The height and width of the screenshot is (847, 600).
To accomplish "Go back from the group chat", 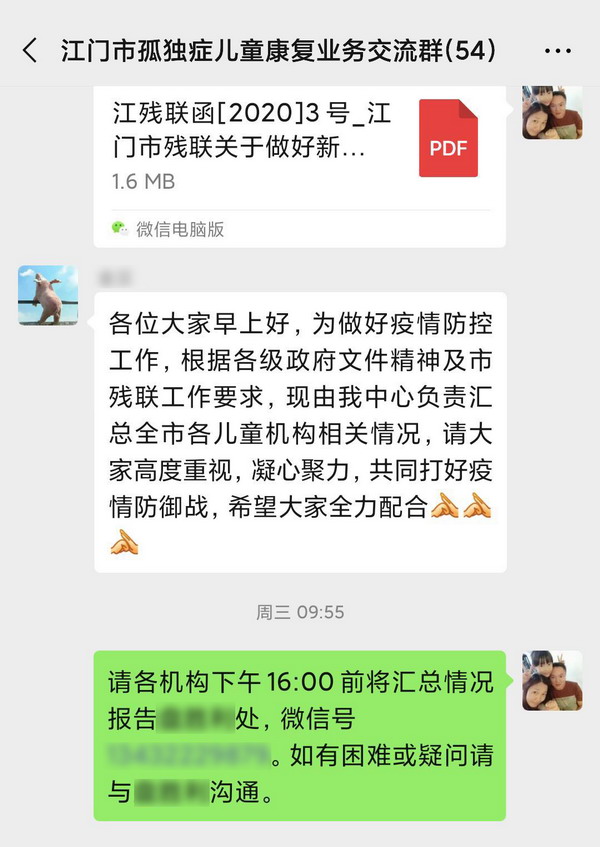I will tap(30, 50).
